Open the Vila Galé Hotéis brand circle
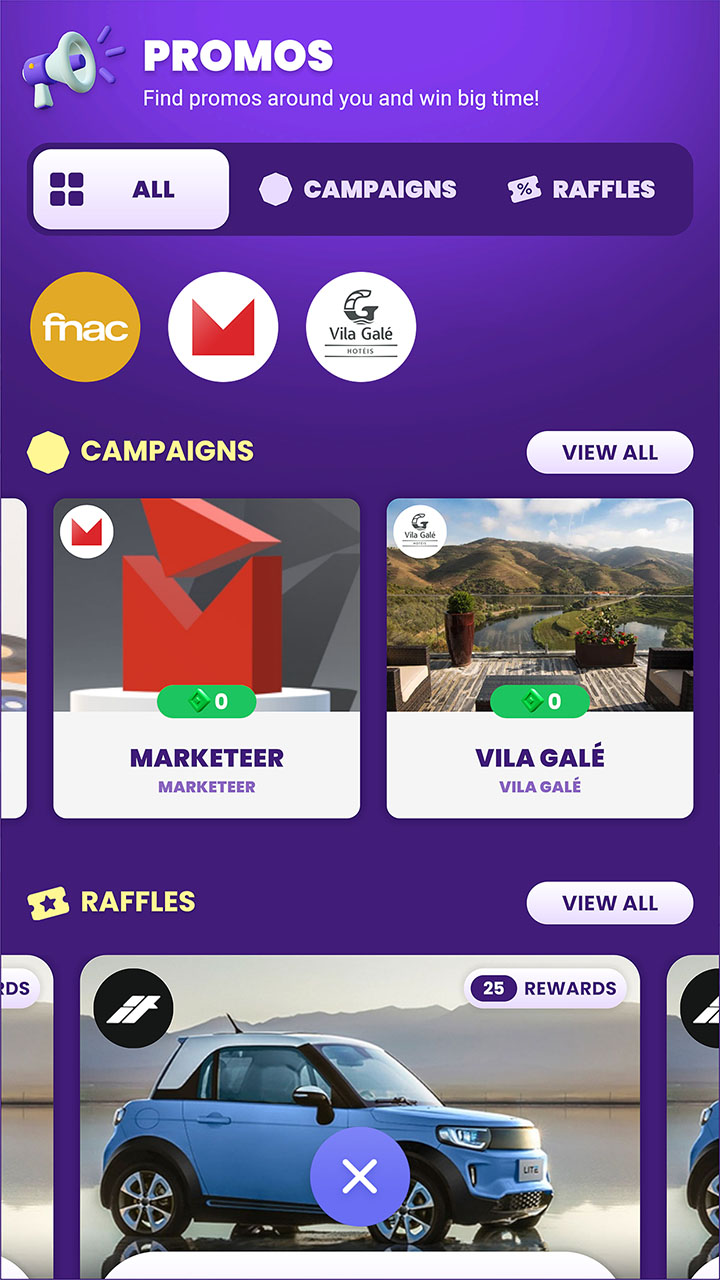The width and height of the screenshot is (720, 1280). tap(361, 327)
